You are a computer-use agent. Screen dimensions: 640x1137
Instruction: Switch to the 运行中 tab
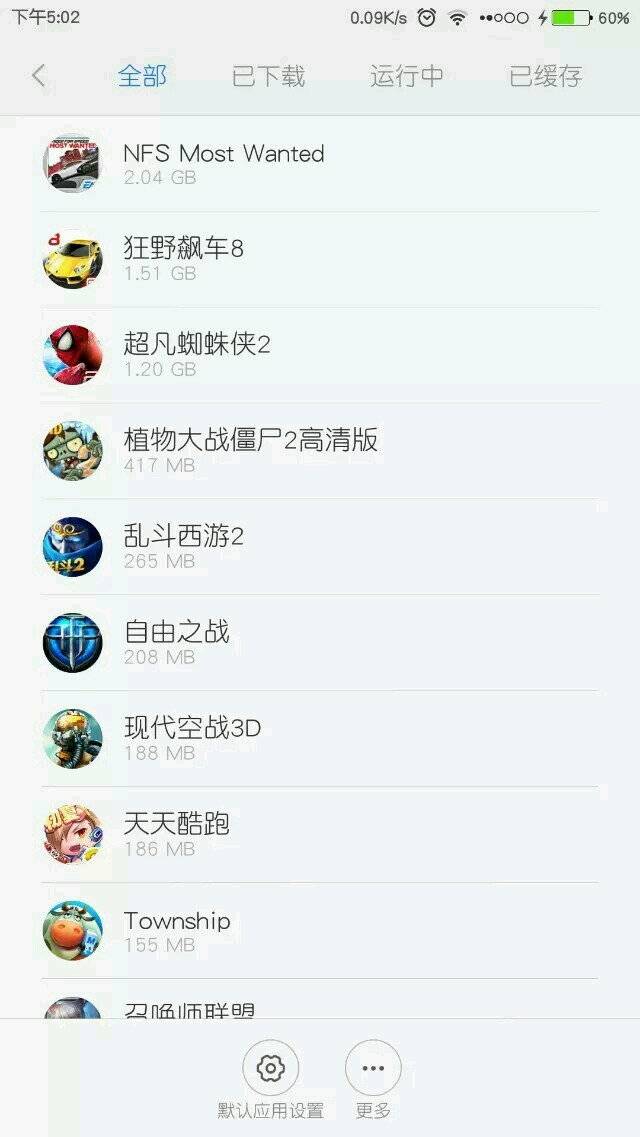coord(406,76)
